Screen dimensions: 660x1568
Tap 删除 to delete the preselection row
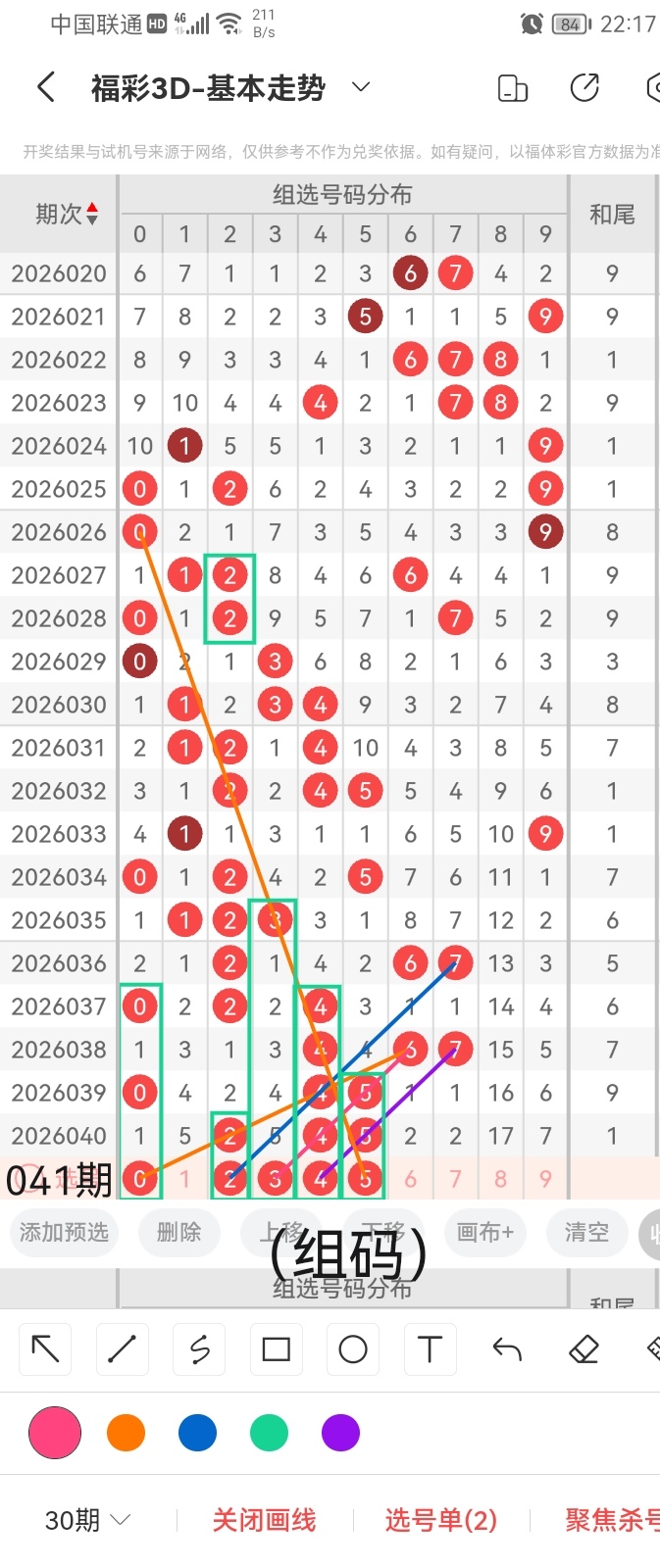pos(178,1232)
